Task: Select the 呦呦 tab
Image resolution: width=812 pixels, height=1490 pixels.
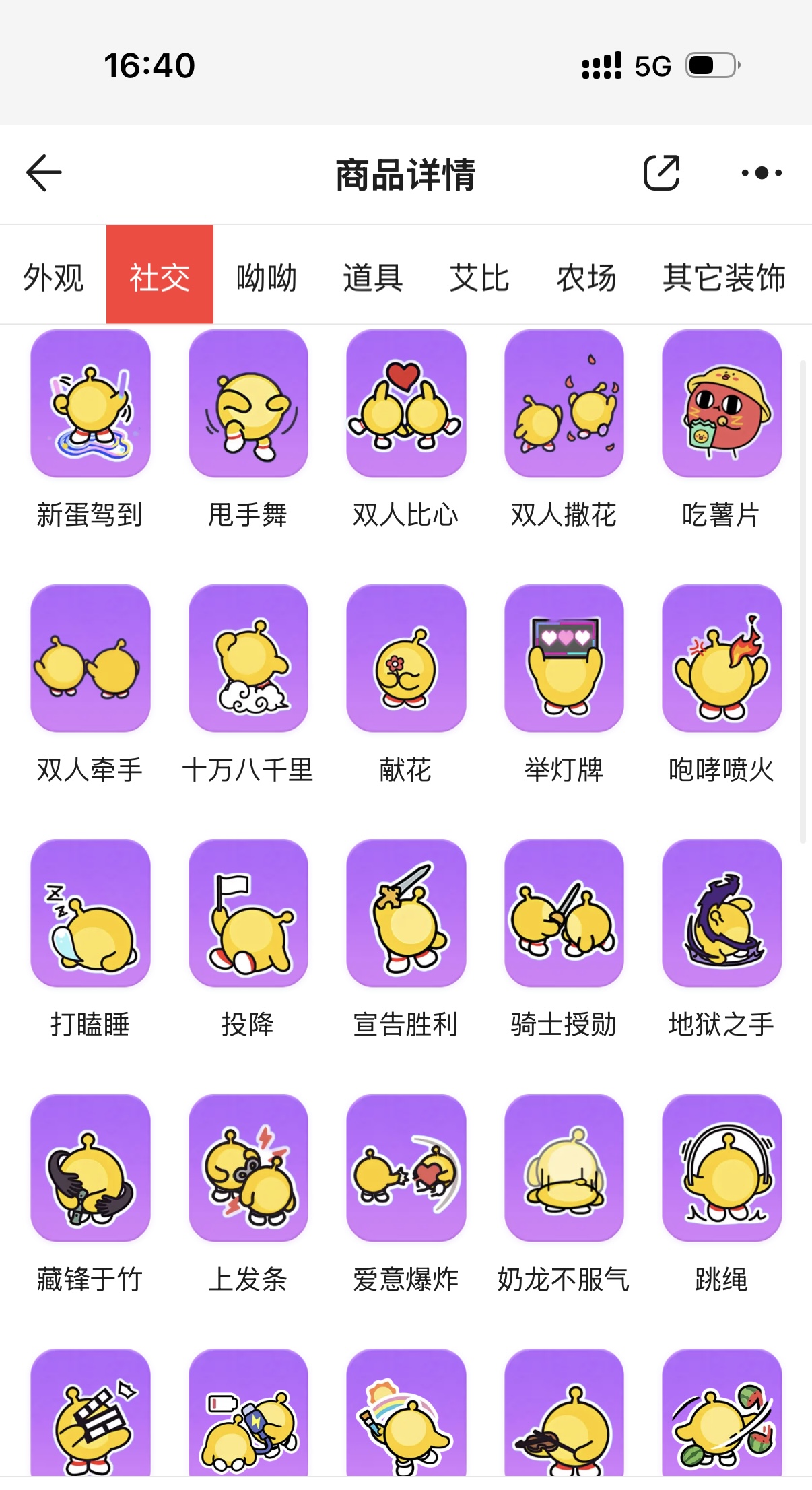Action: 267,277
